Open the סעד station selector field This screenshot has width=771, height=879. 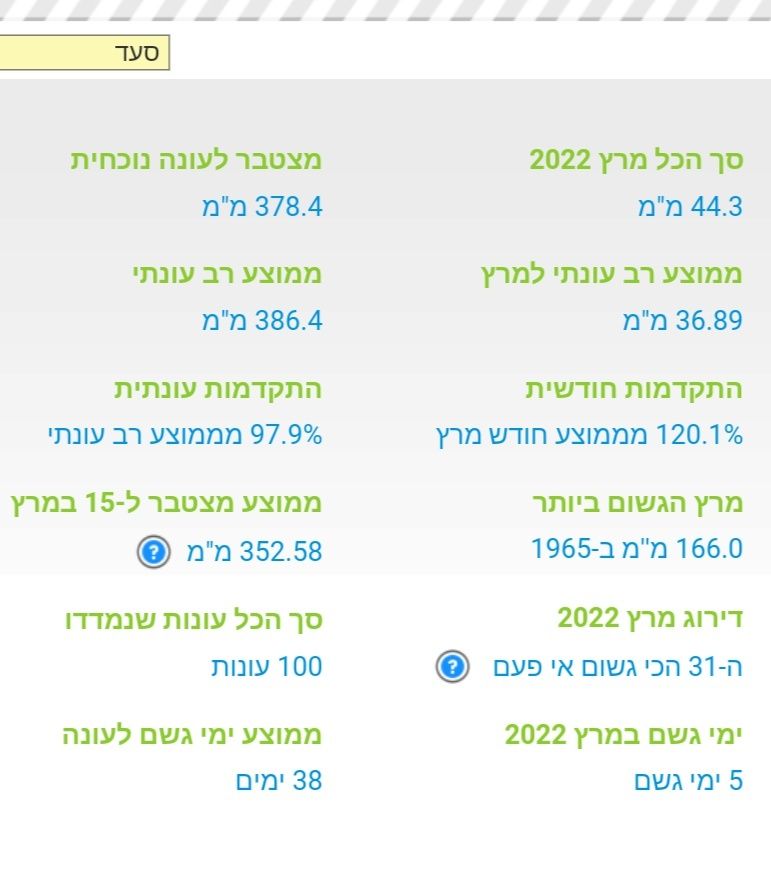(85, 53)
